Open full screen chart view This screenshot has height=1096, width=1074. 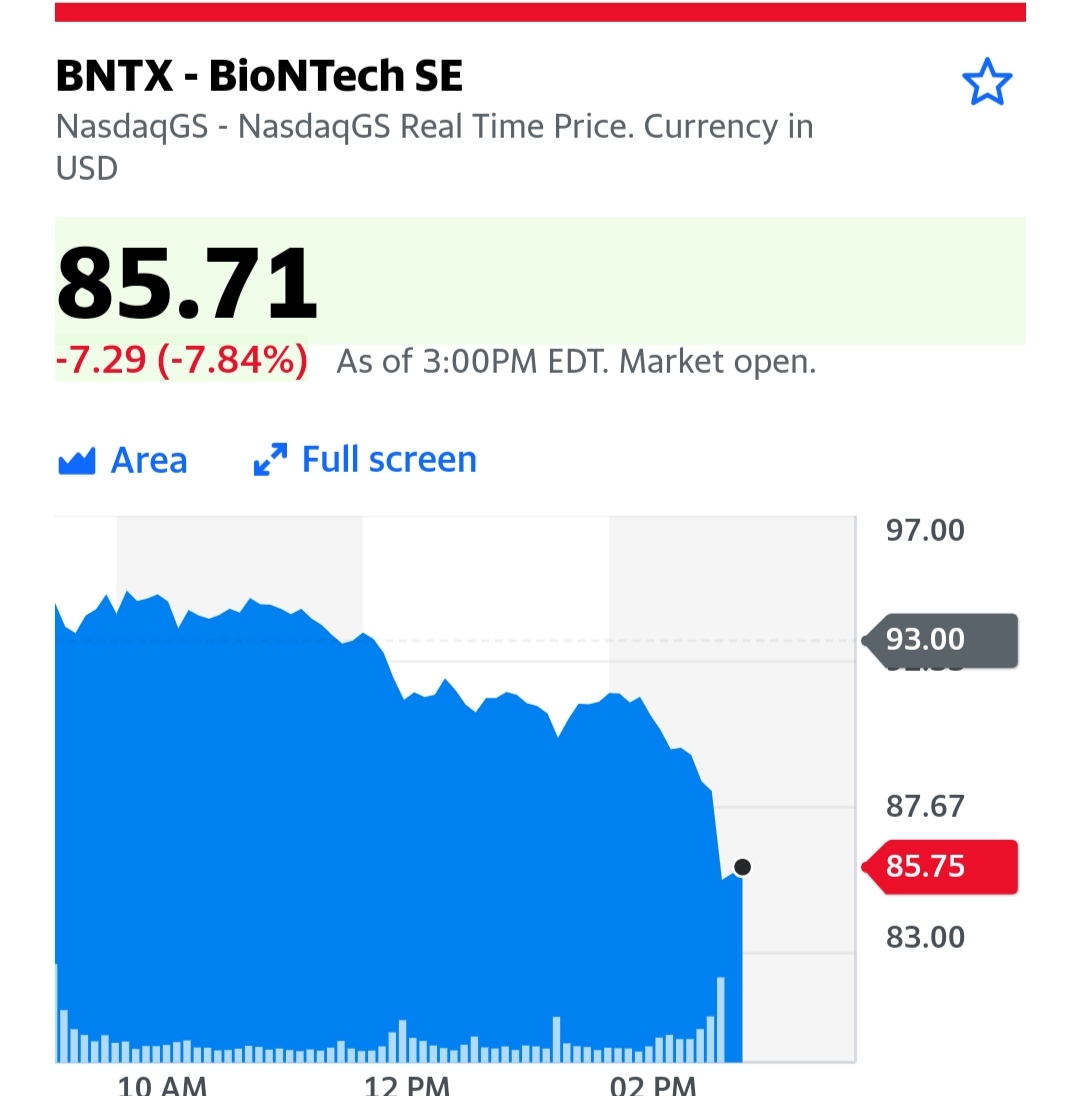pyautogui.click(x=388, y=459)
